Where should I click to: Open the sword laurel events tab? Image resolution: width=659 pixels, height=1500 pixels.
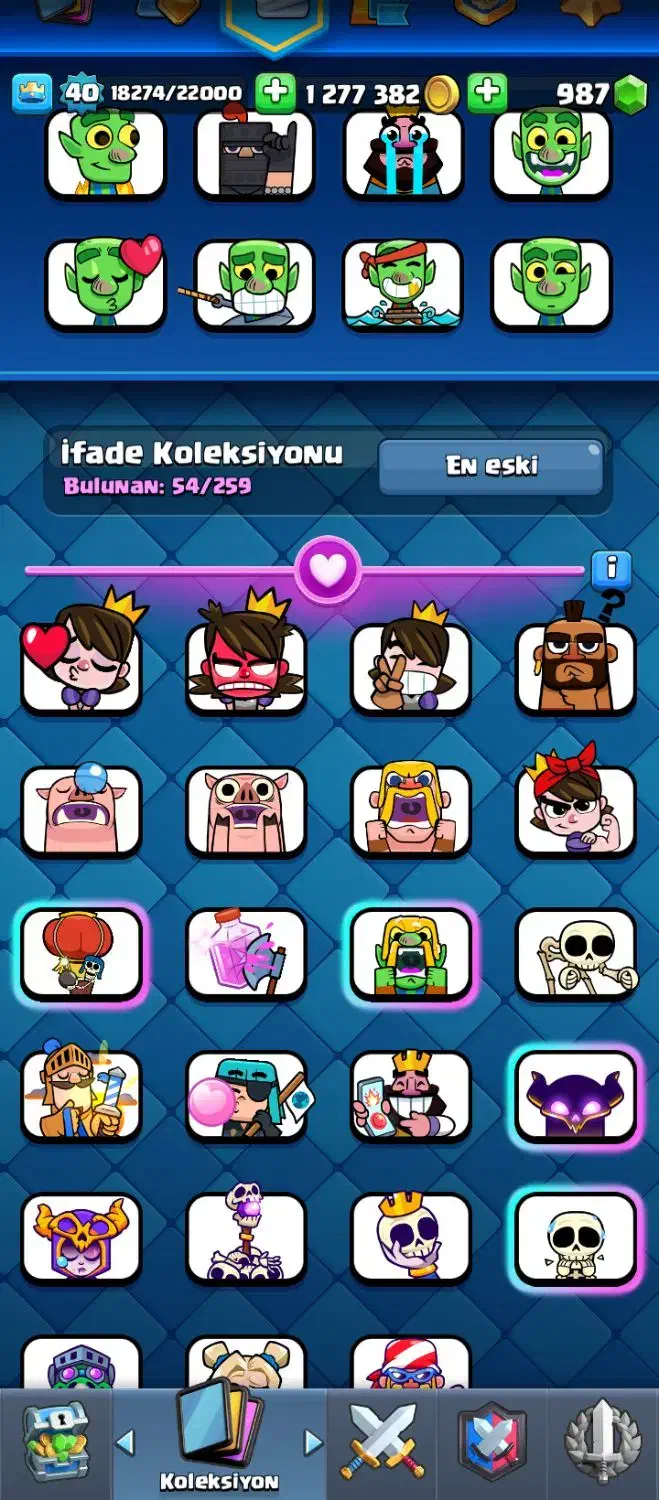point(603,1442)
